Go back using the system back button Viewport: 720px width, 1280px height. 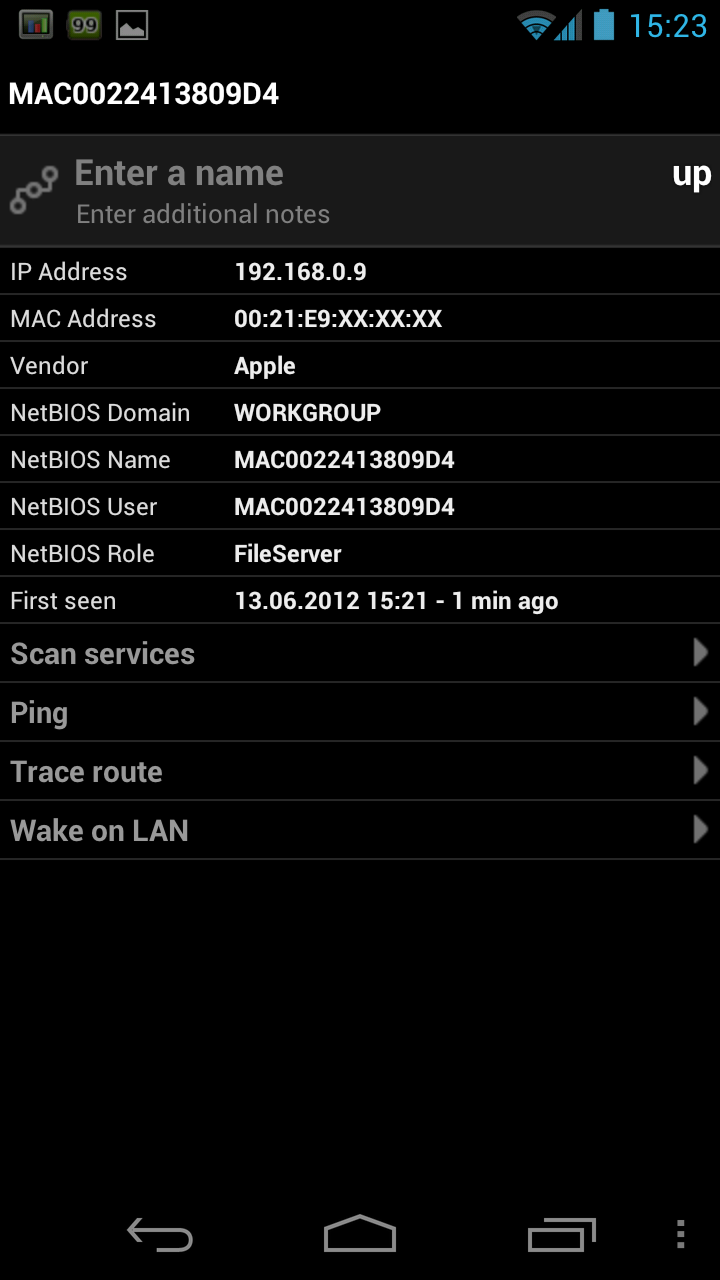[x=160, y=1235]
